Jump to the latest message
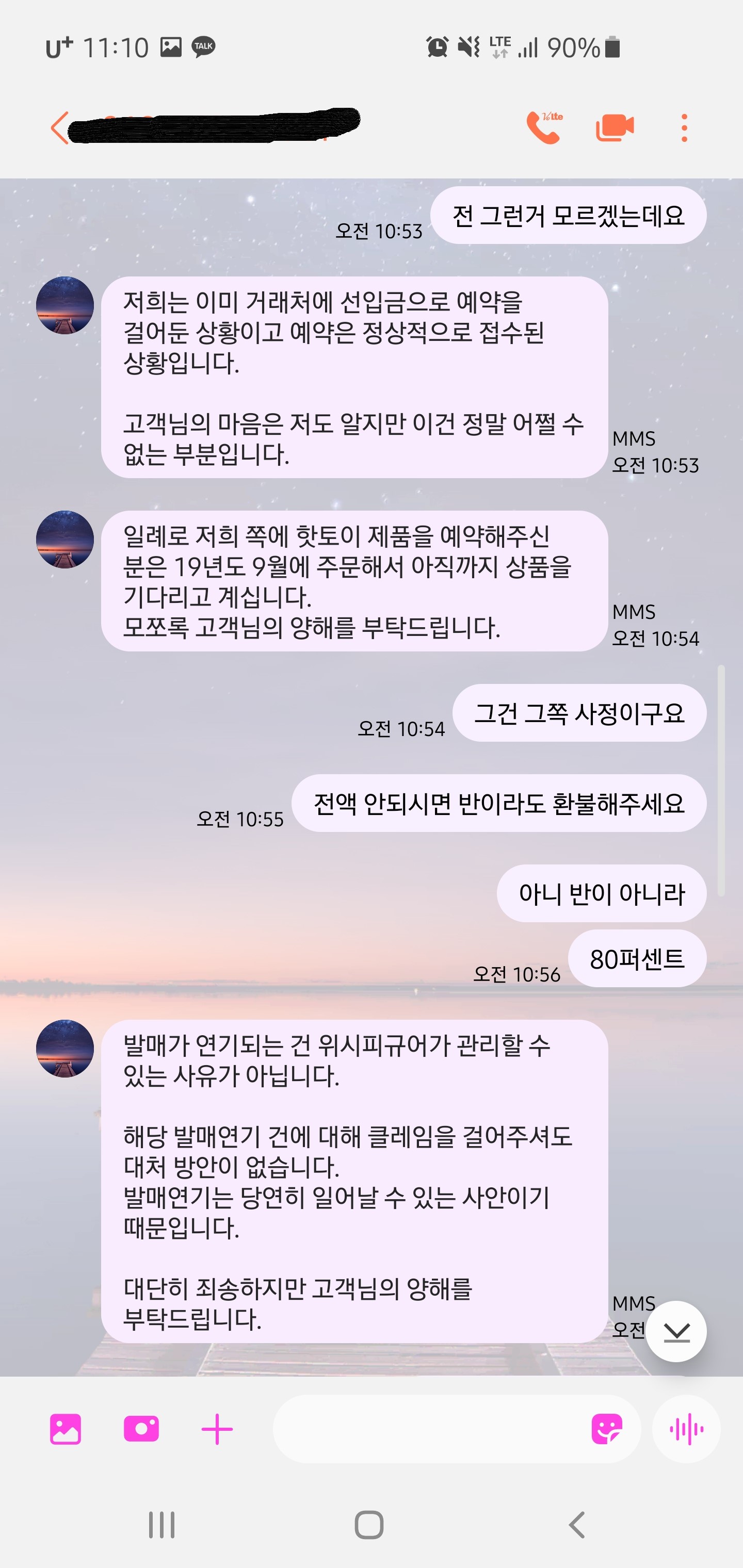Image resolution: width=743 pixels, height=1568 pixels. coord(676,1332)
